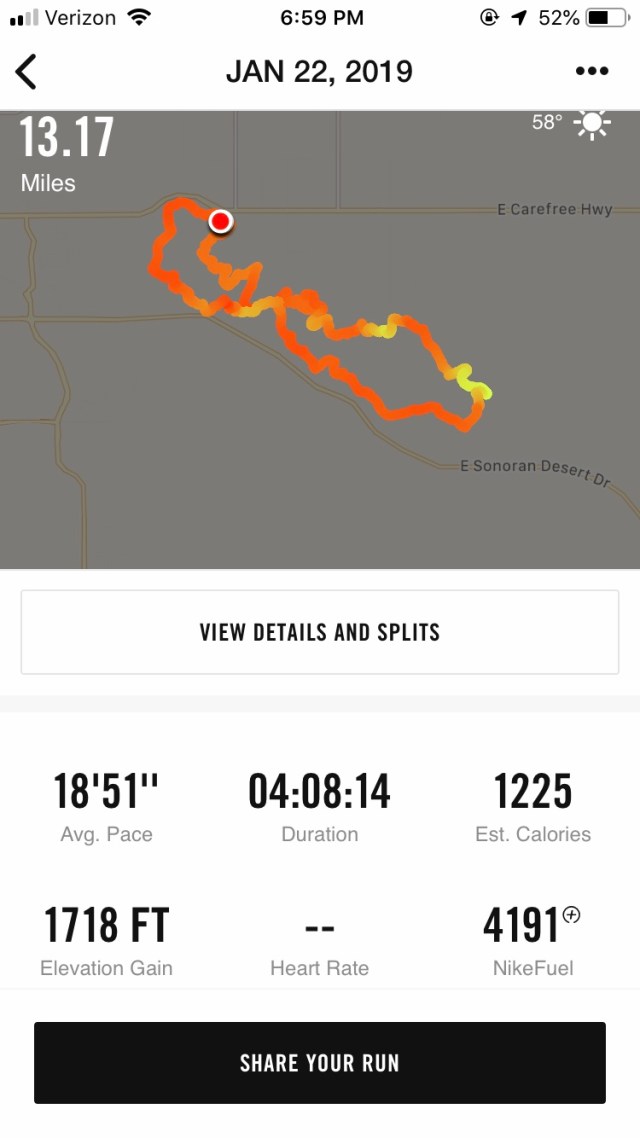Open View Details and Splits
This screenshot has height=1138, width=640.
(x=320, y=632)
